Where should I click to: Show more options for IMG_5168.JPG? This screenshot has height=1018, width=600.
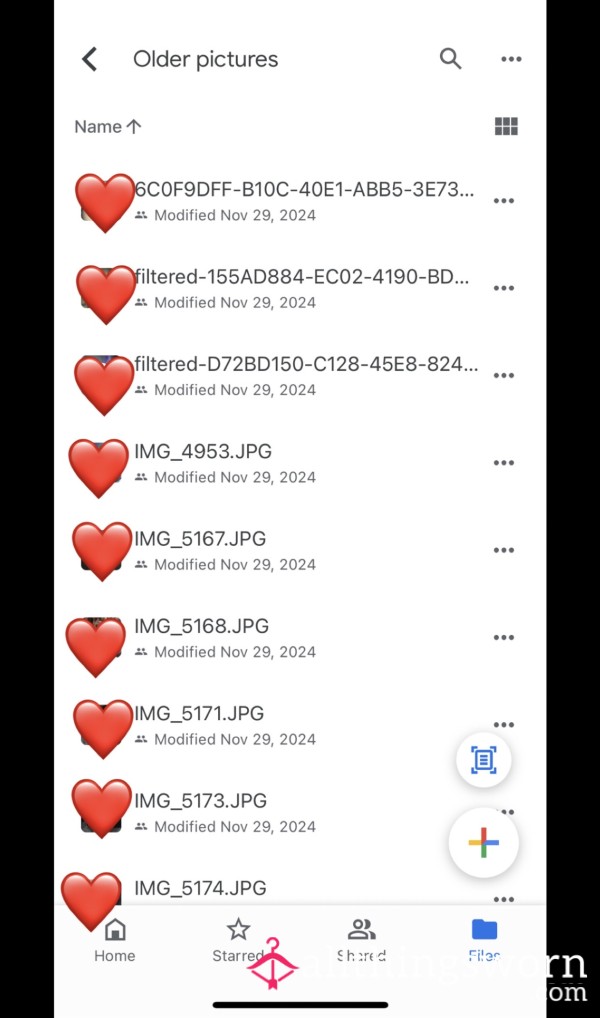pyautogui.click(x=504, y=638)
